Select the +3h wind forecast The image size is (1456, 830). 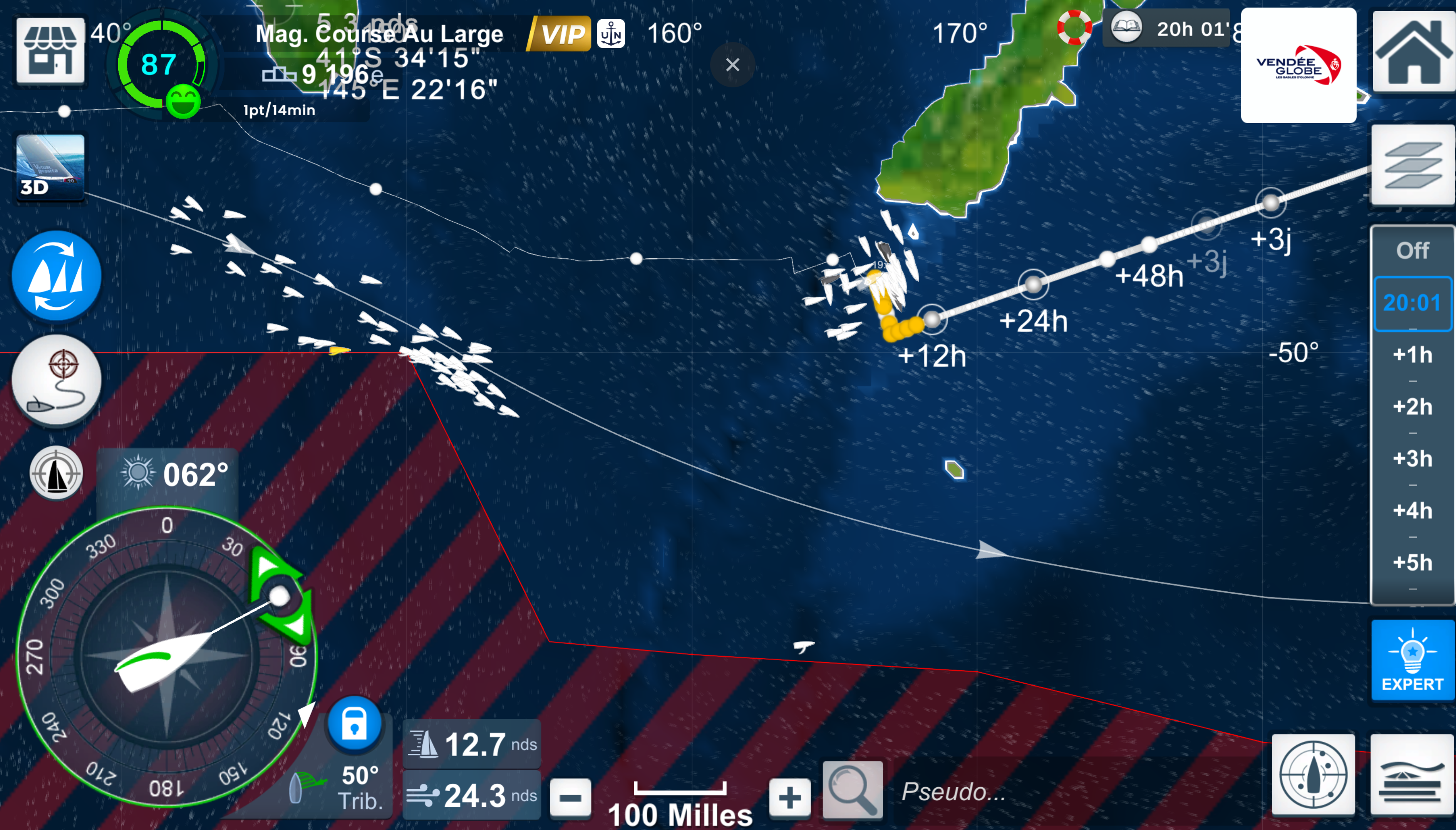(x=1412, y=459)
